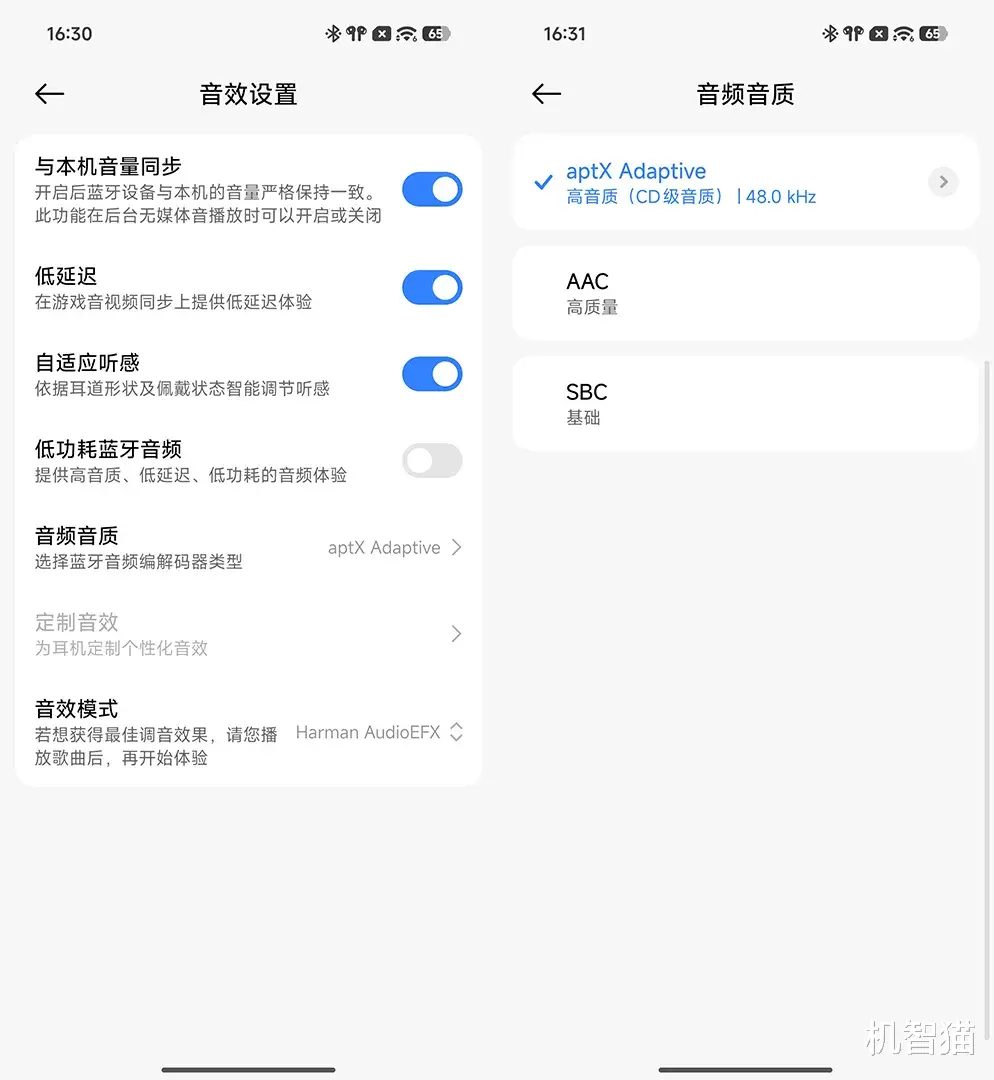Select the AAC 高质量 codec option
This screenshot has width=994, height=1080.
click(x=744, y=293)
